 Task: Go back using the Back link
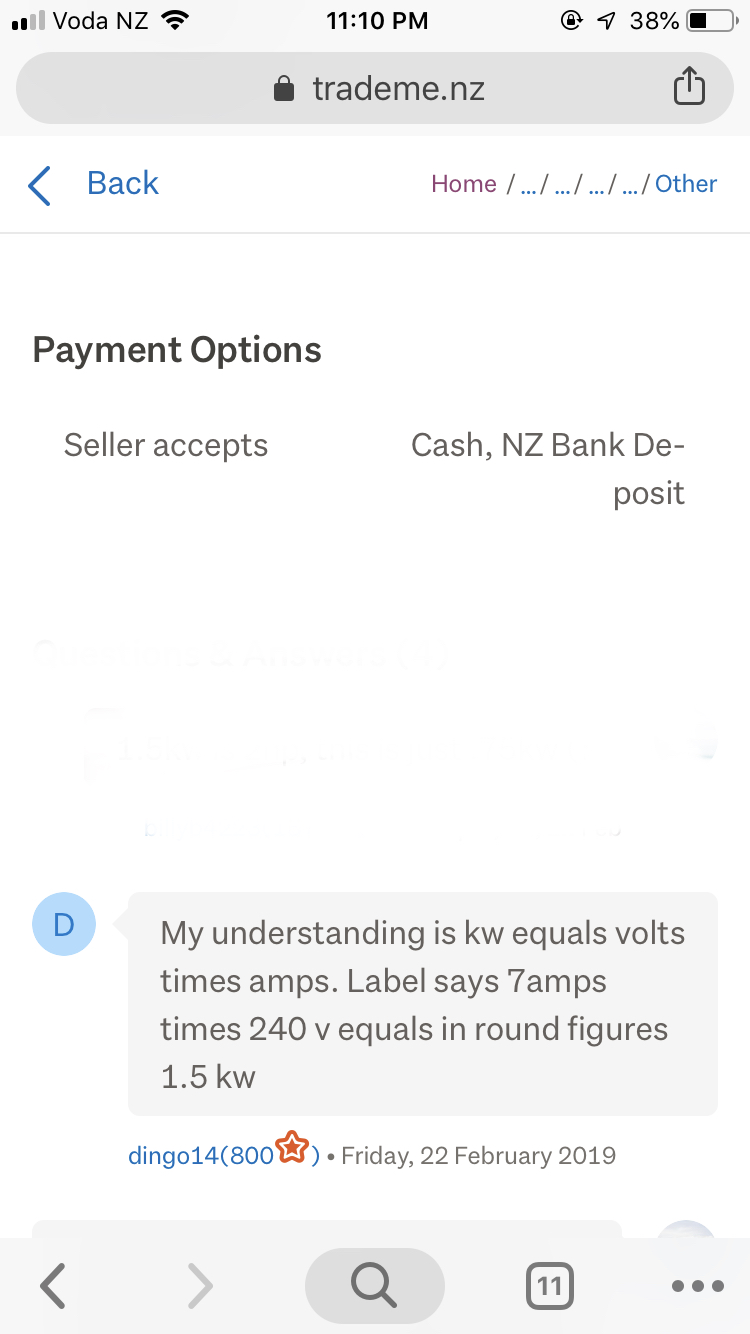(93, 184)
